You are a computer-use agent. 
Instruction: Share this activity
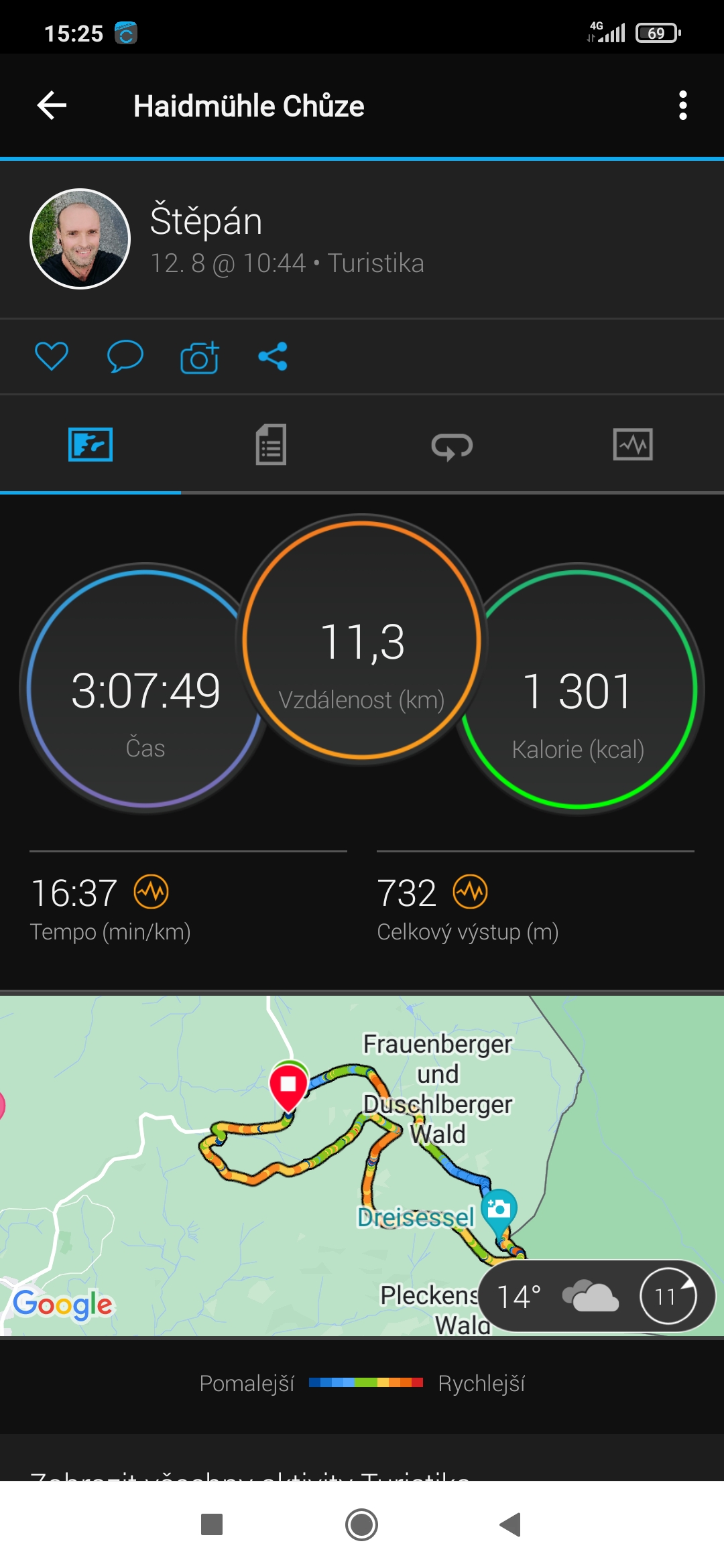(x=273, y=356)
